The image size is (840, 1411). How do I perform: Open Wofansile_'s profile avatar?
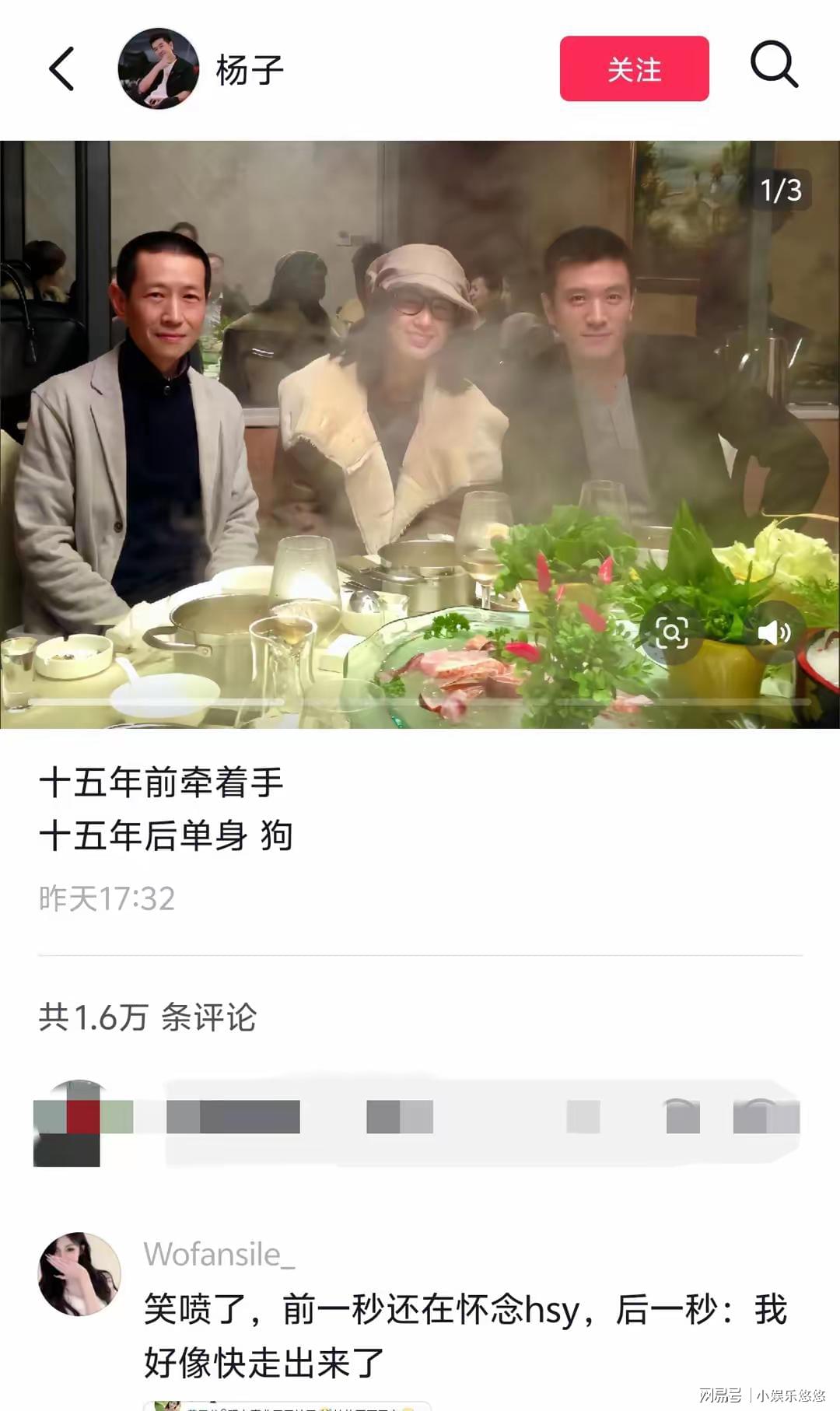79,1274
